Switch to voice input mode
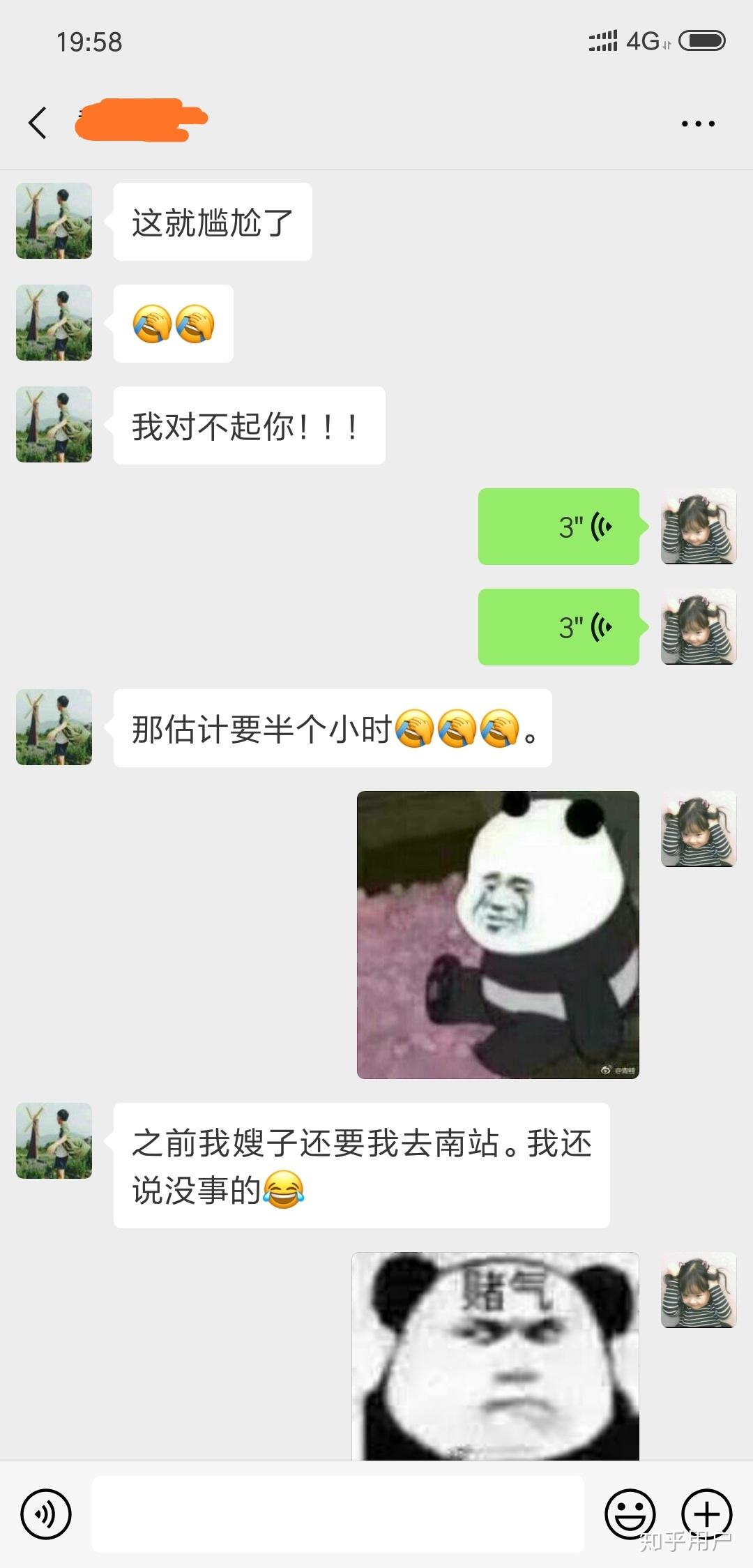Image resolution: width=753 pixels, height=1568 pixels. 46,1514
